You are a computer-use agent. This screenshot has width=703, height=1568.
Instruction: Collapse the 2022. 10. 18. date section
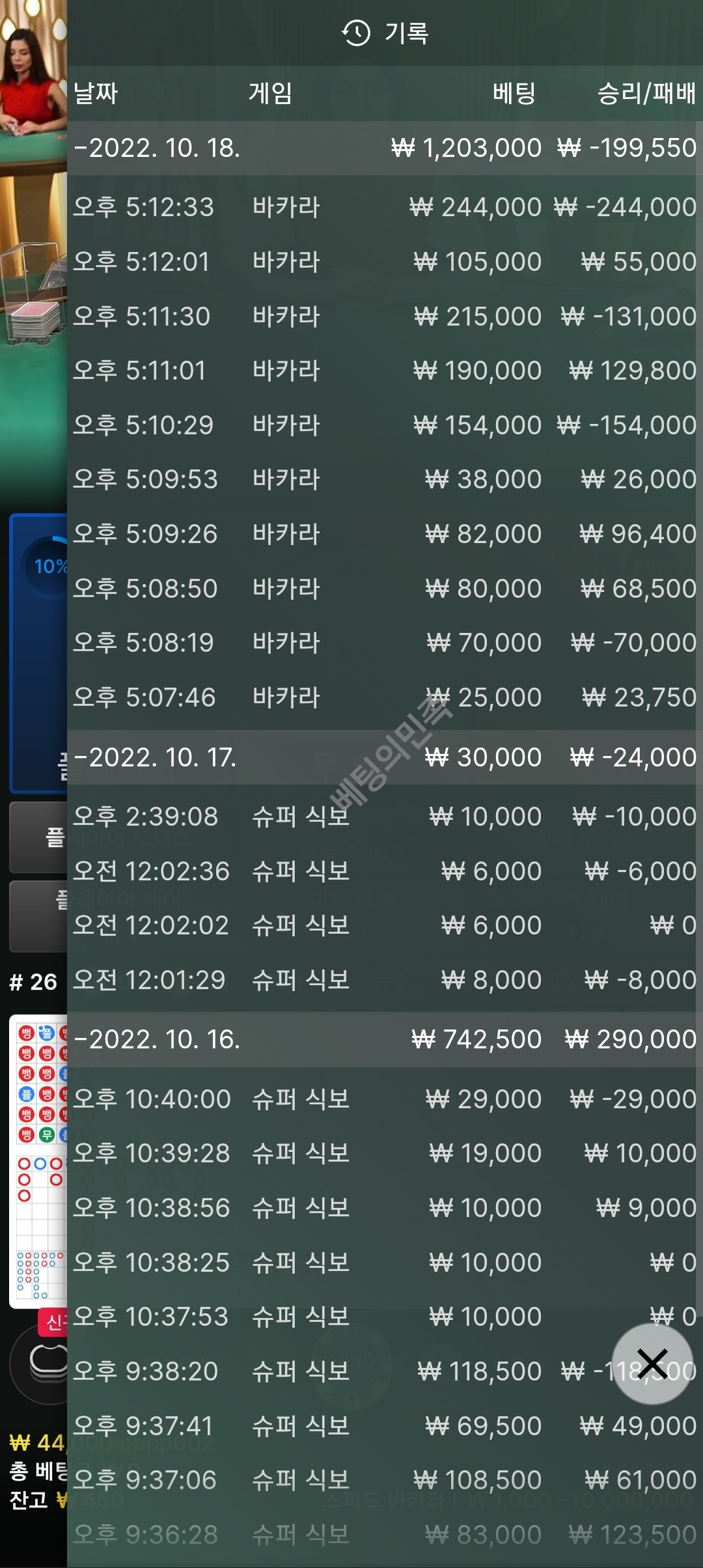coord(384,148)
